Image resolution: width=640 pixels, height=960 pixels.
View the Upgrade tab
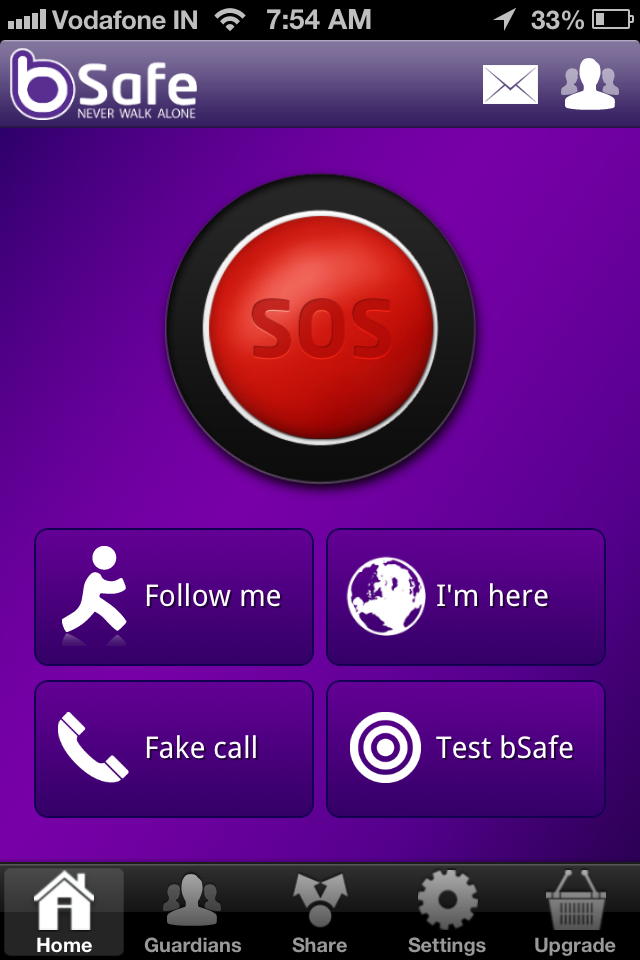tap(575, 912)
